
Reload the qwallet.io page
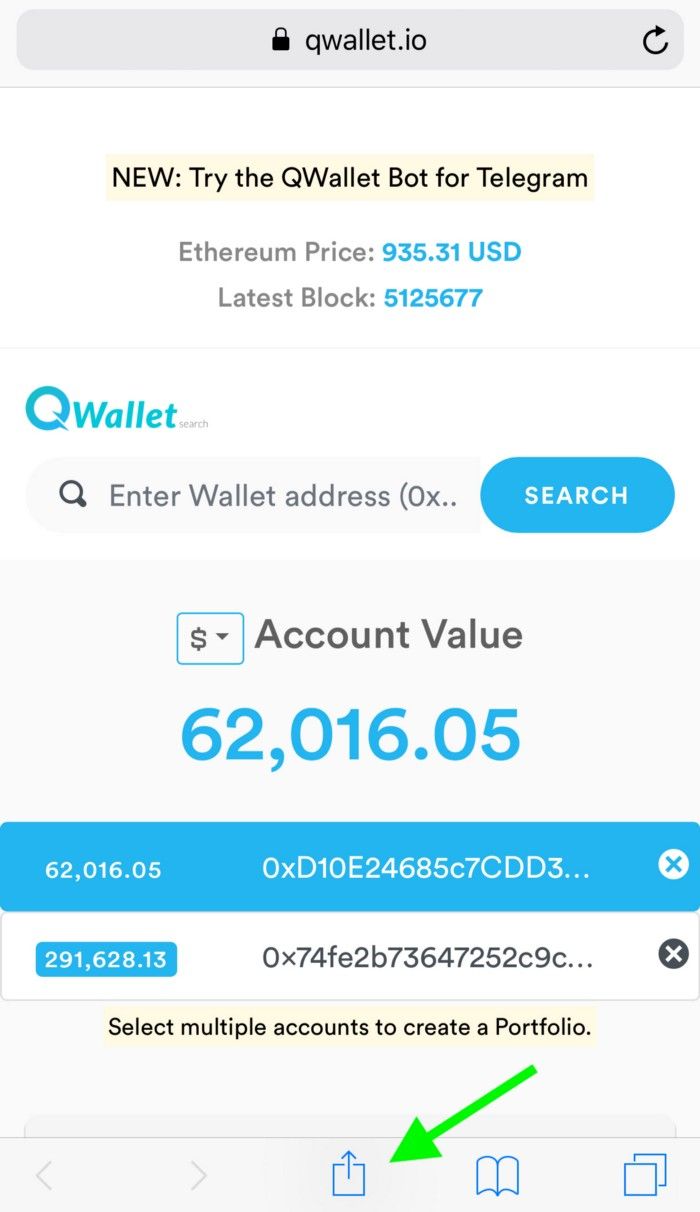click(x=654, y=40)
